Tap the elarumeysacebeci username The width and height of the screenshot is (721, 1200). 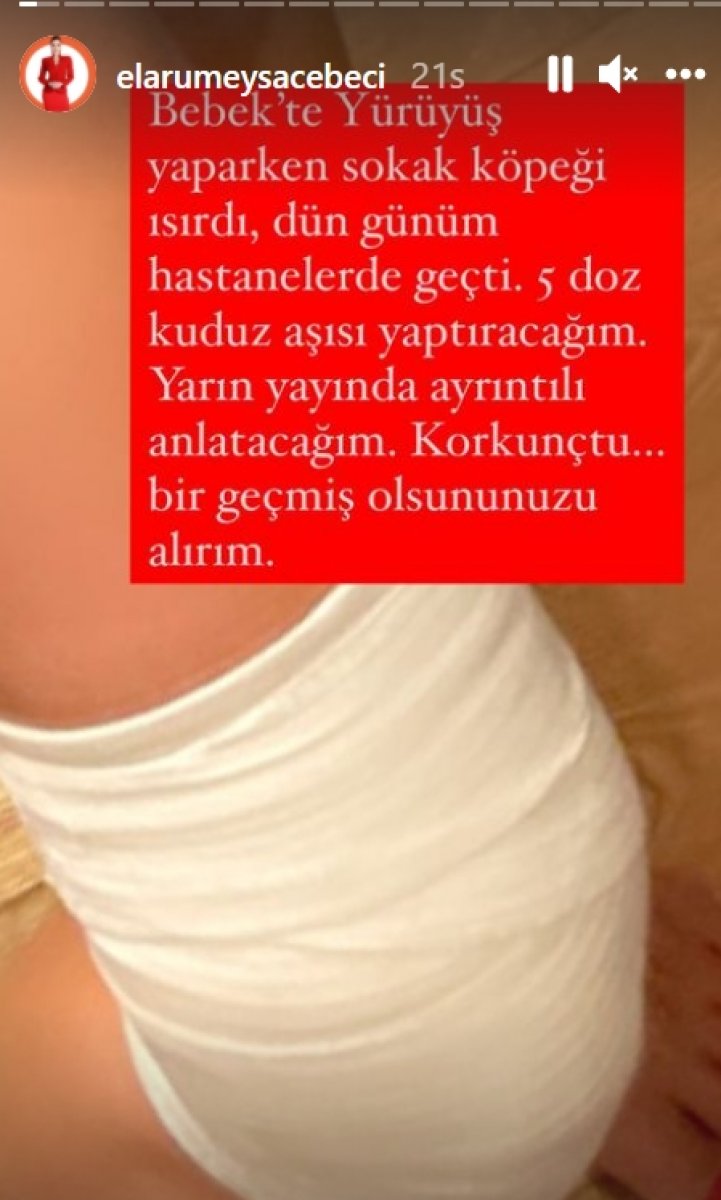click(x=250, y=77)
